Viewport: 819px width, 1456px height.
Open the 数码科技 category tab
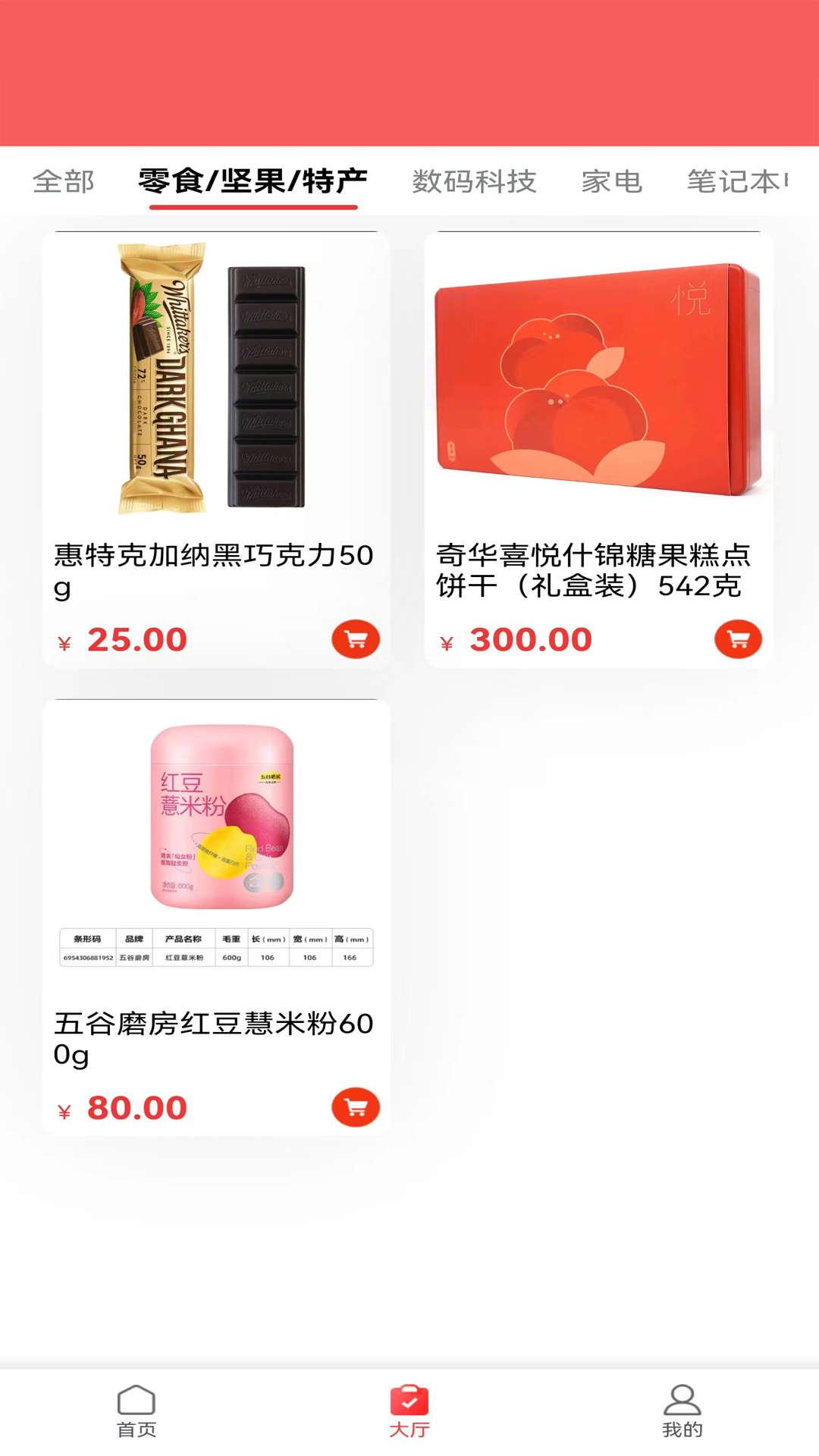474,182
